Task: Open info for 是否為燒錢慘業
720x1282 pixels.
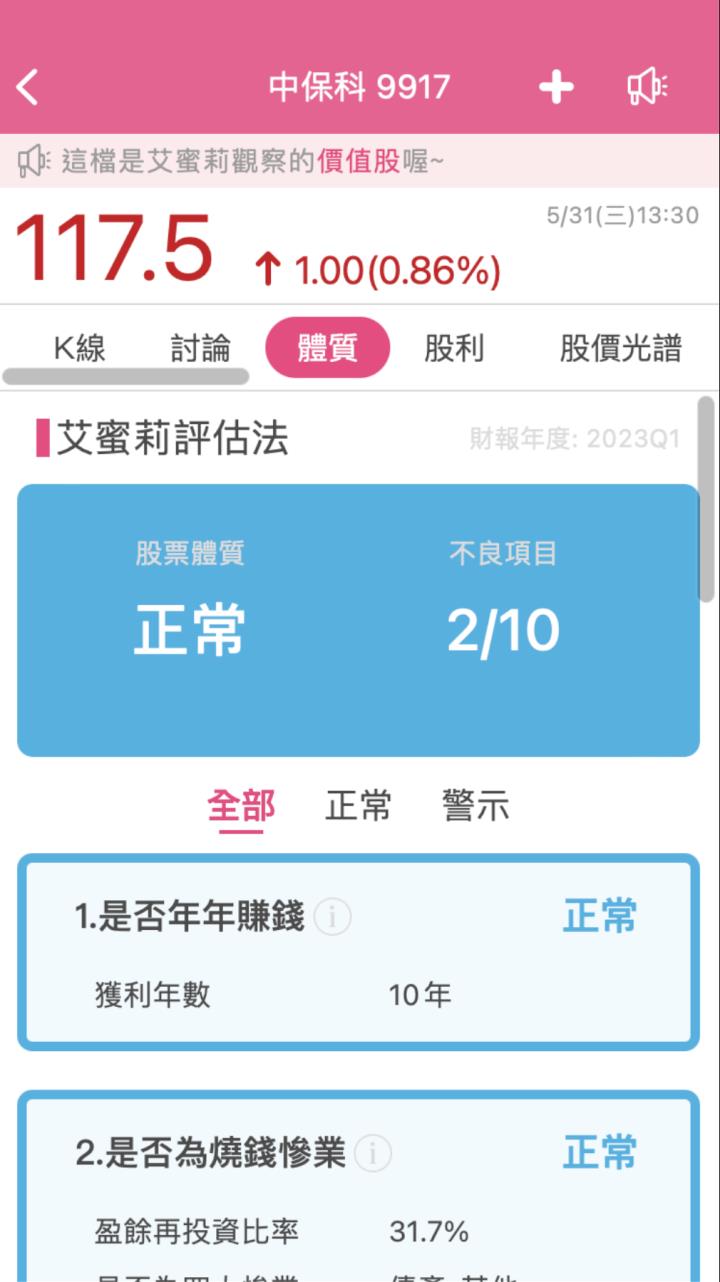Action: point(373,1153)
